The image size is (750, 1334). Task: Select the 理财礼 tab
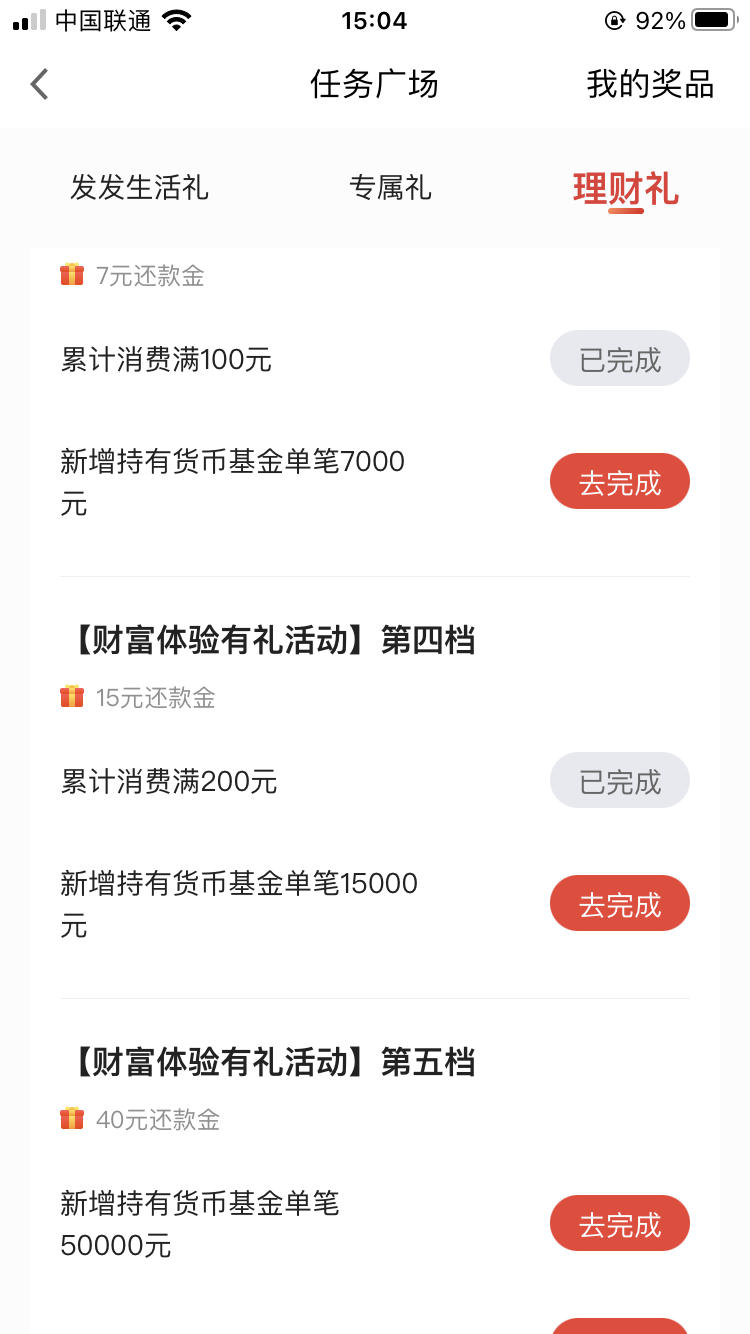[x=626, y=189]
